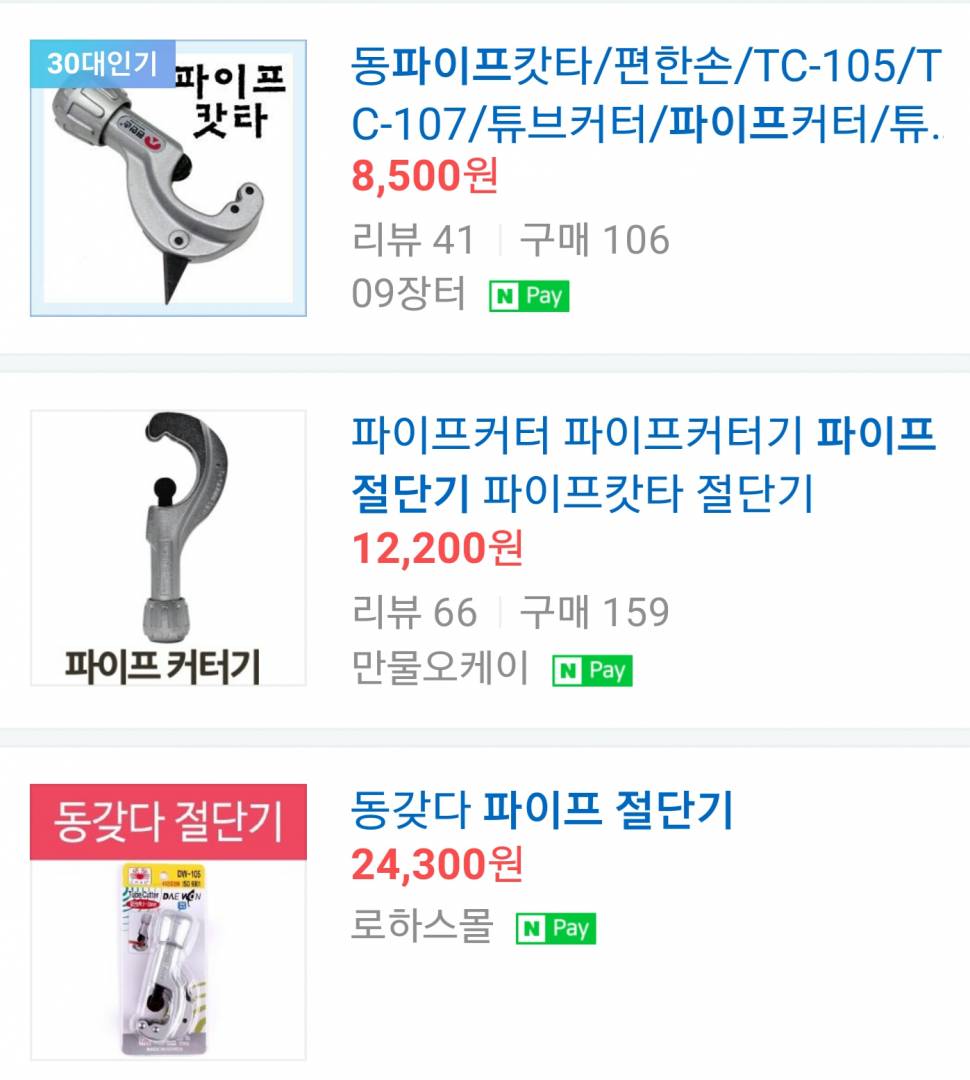The height and width of the screenshot is (1080, 970).
Task: Open the 8,500원 동파이프캇타 TC-105 product listing
Action: [645, 95]
